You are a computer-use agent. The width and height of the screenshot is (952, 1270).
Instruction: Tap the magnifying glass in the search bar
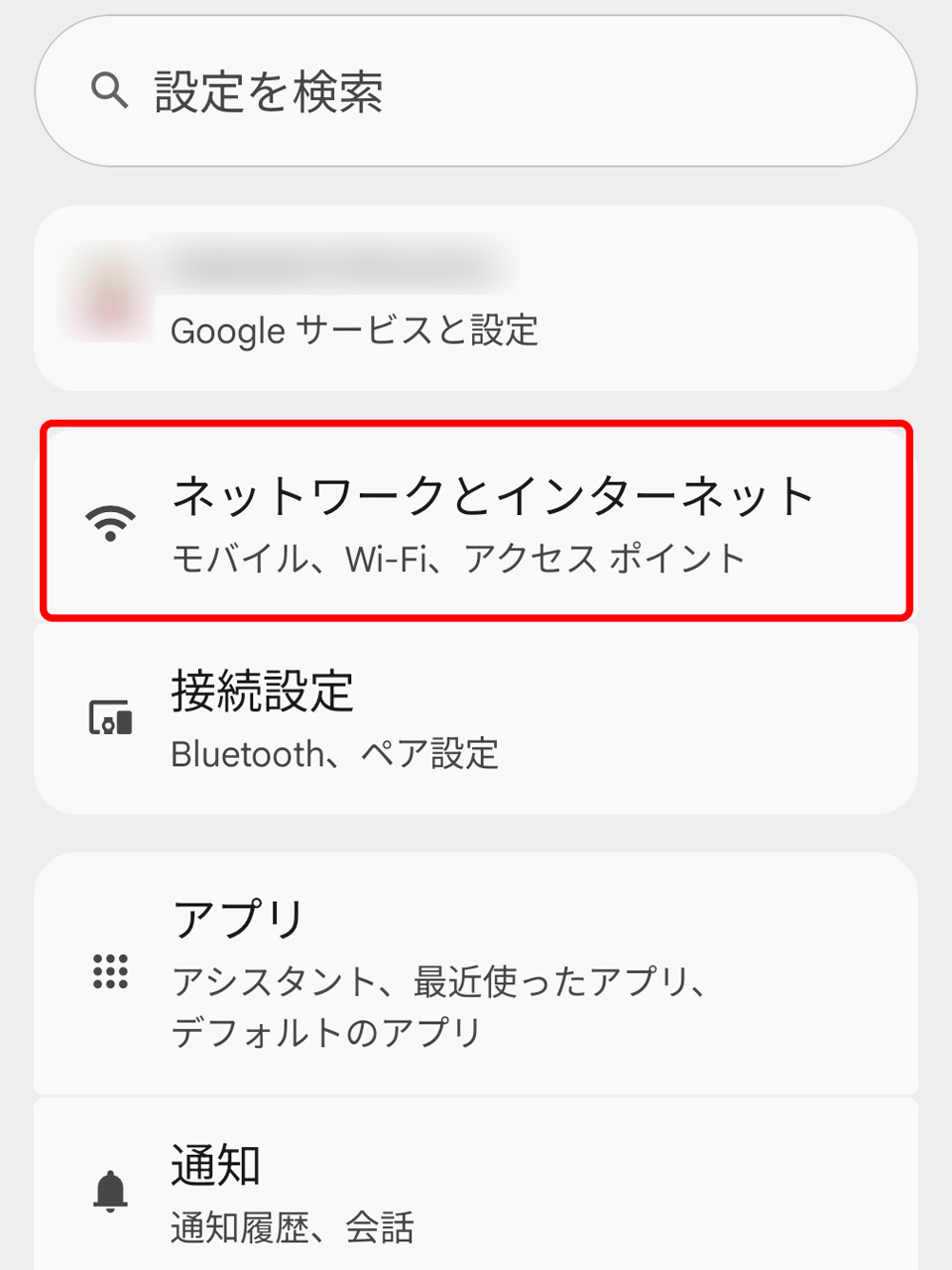[x=109, y=90]
